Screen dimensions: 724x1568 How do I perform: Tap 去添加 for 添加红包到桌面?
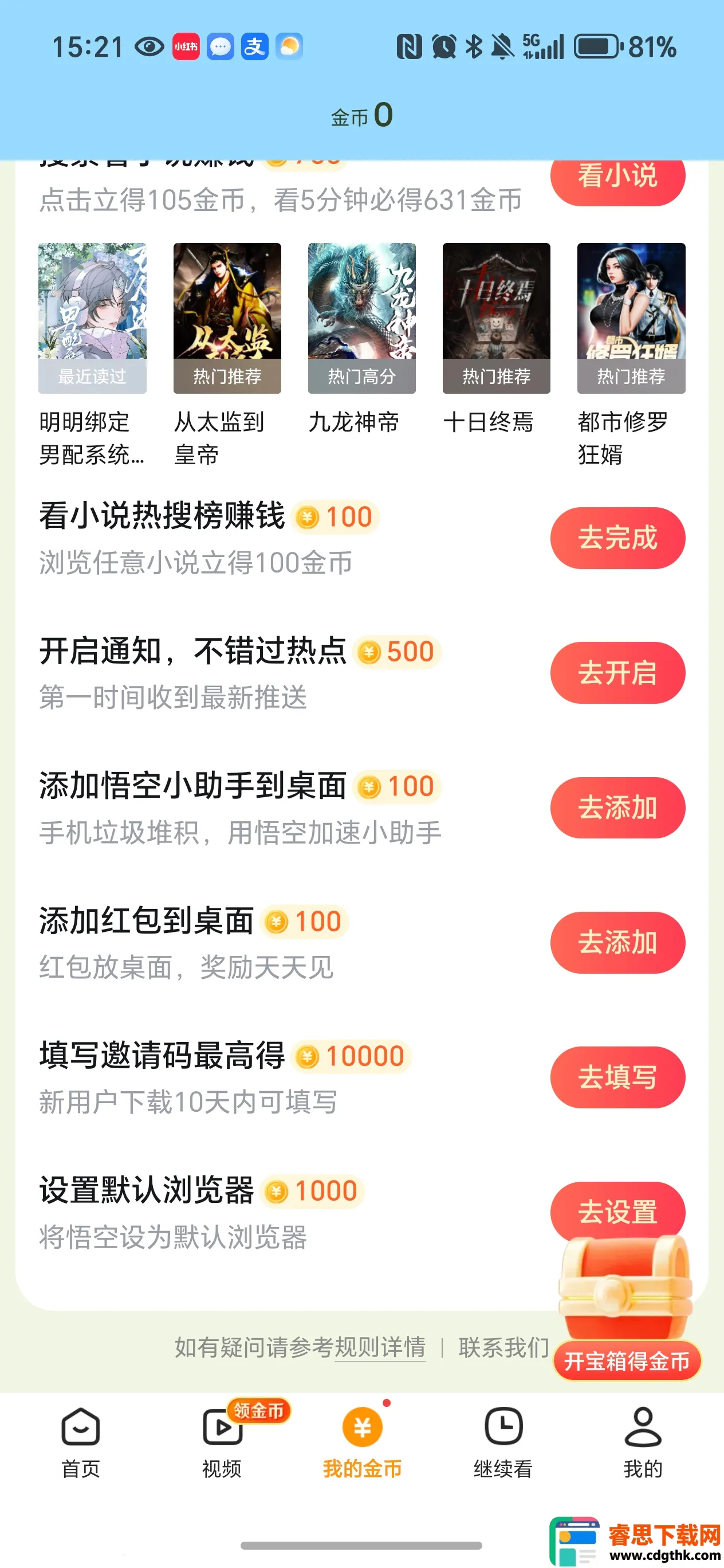pyautogui.click(x=617, y=942)
